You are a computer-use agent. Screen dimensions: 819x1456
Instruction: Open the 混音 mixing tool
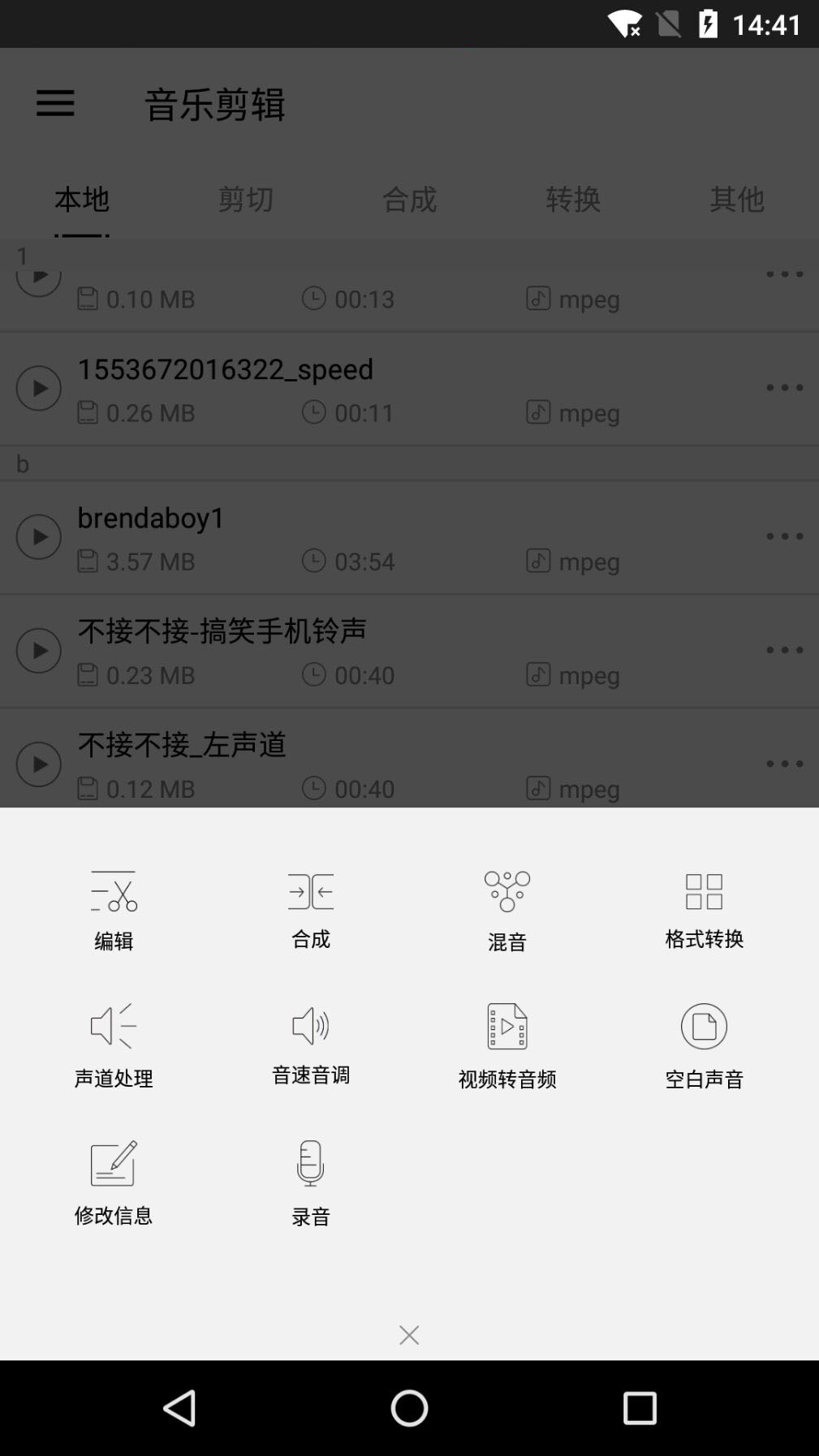507,909
